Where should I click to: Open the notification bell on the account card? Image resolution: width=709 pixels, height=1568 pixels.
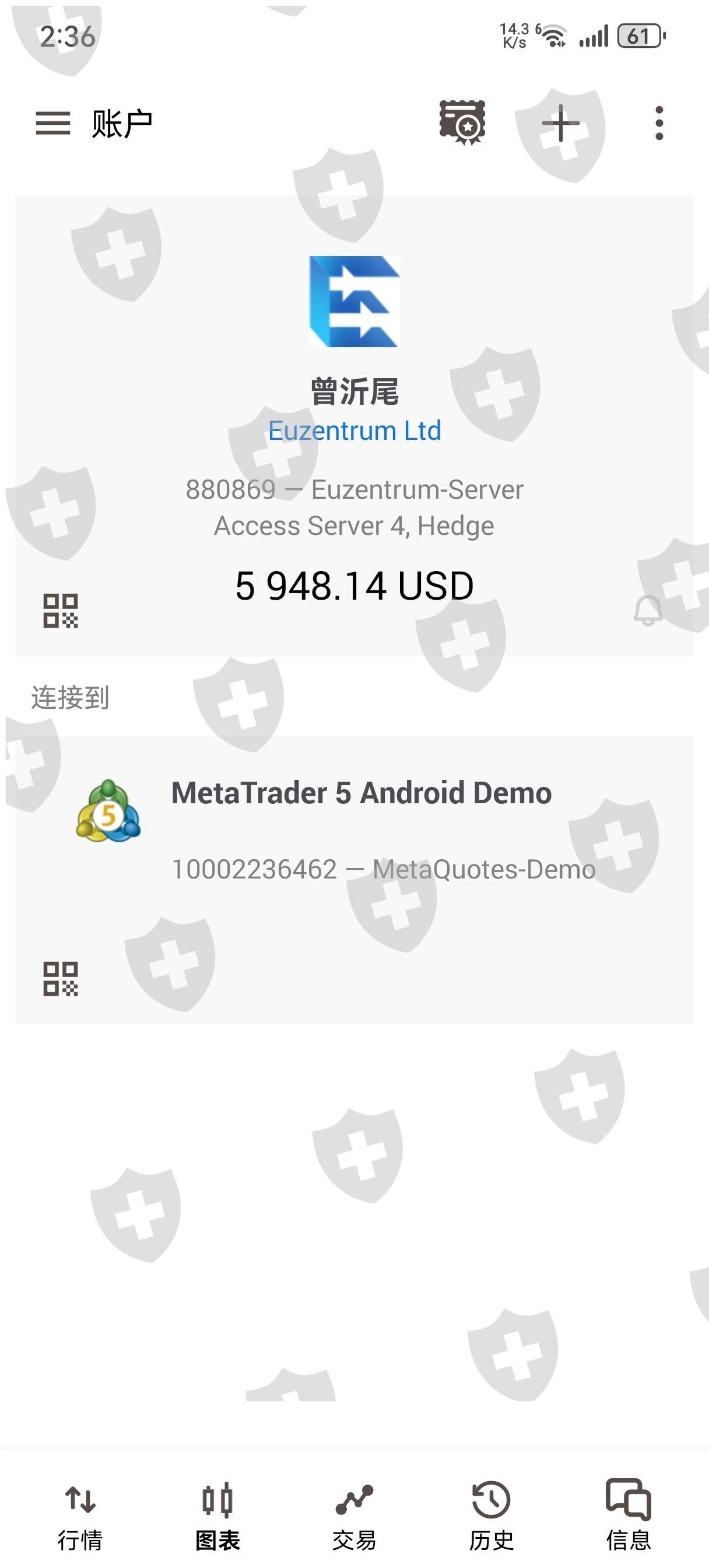tap(648, 611)
